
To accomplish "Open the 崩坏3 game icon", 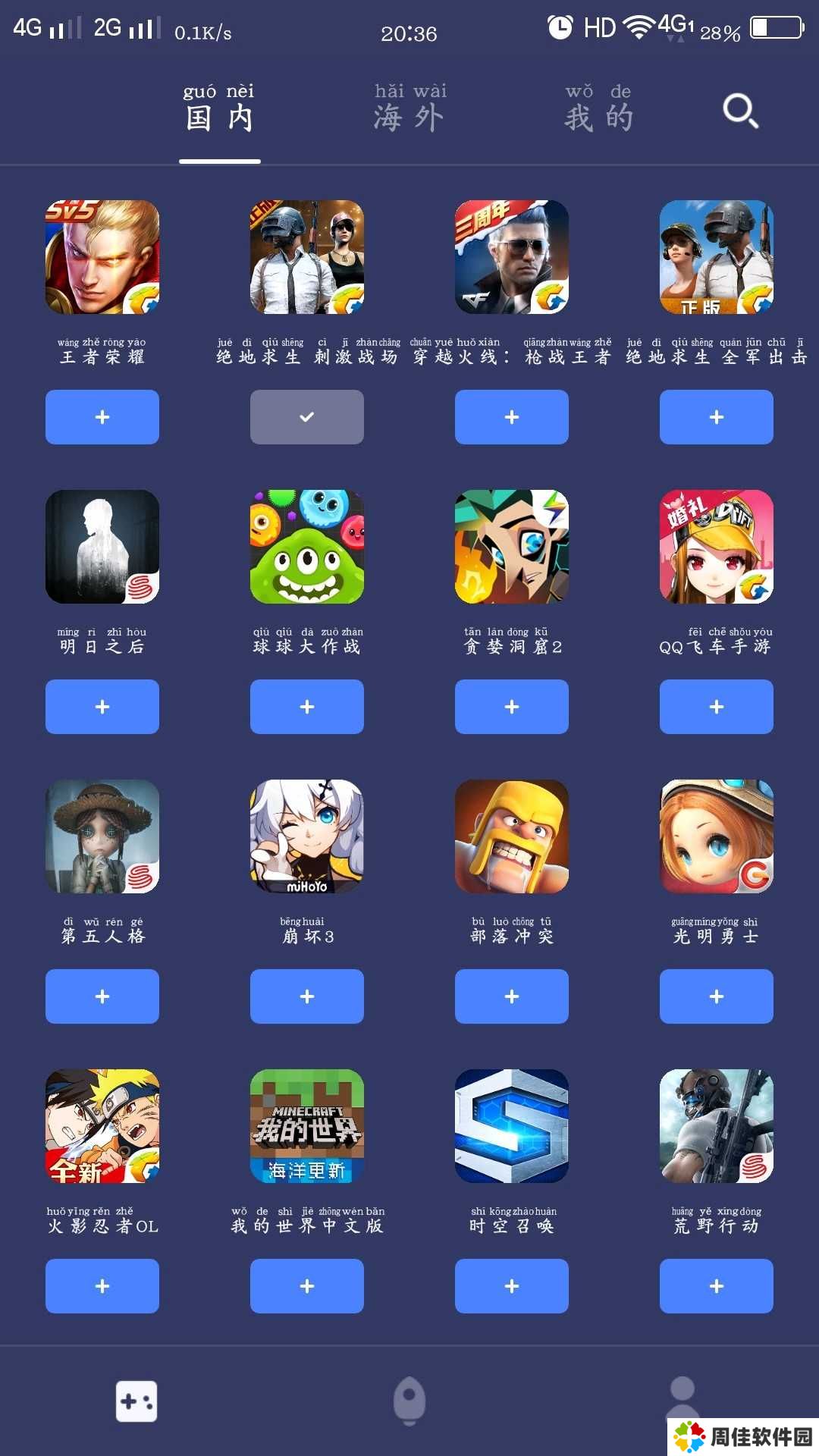I will [x=307, y=836].
